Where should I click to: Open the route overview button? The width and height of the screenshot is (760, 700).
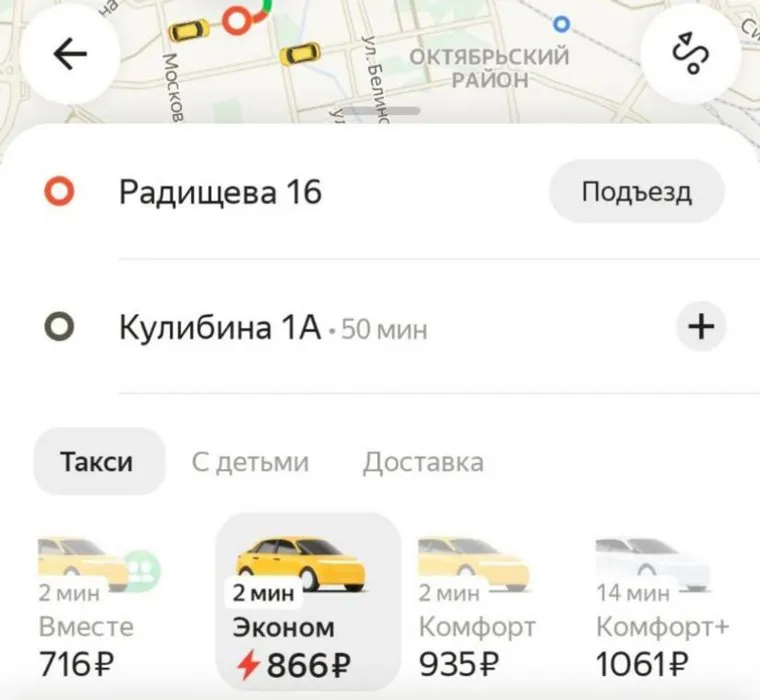[x=690, y=56]
